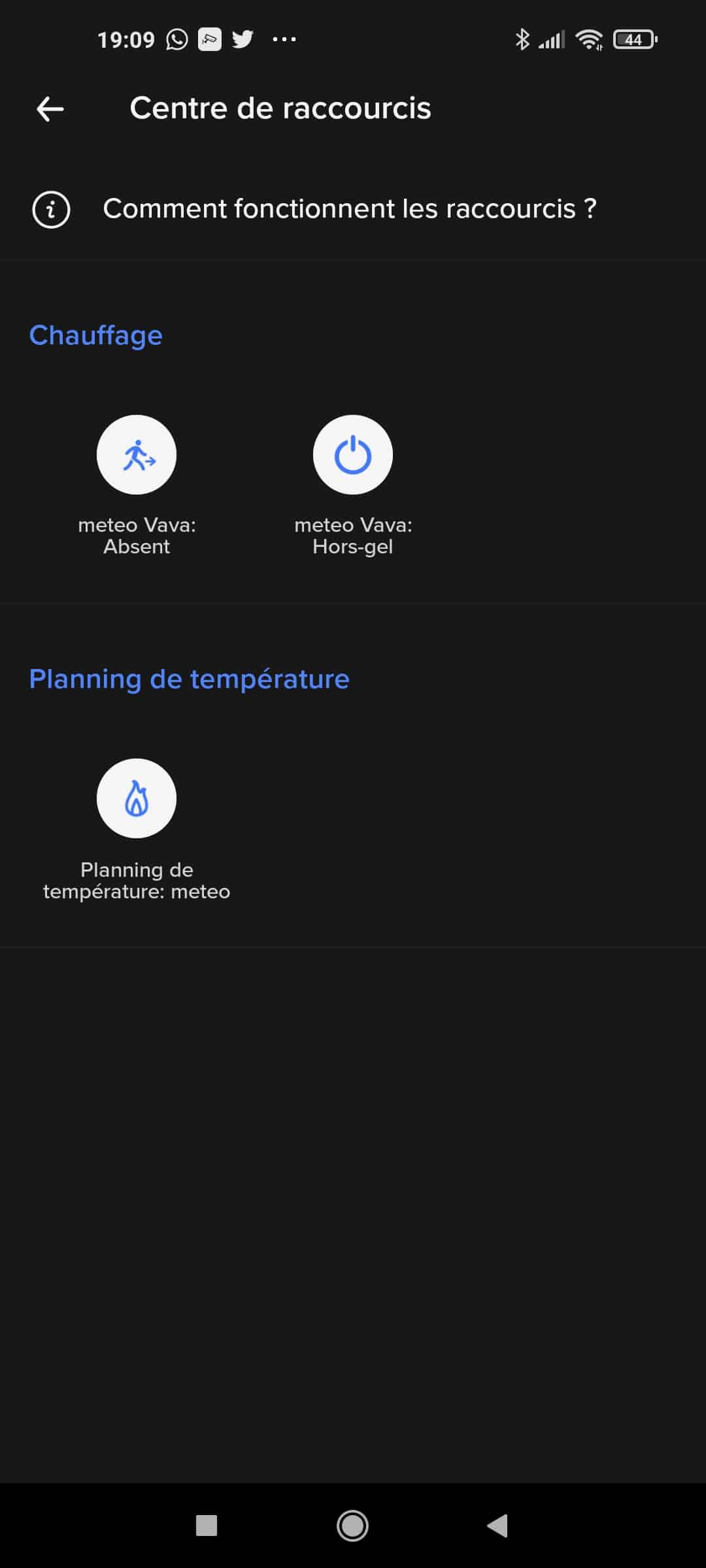Go back using the top-left arrow

[x=50, y=109]
